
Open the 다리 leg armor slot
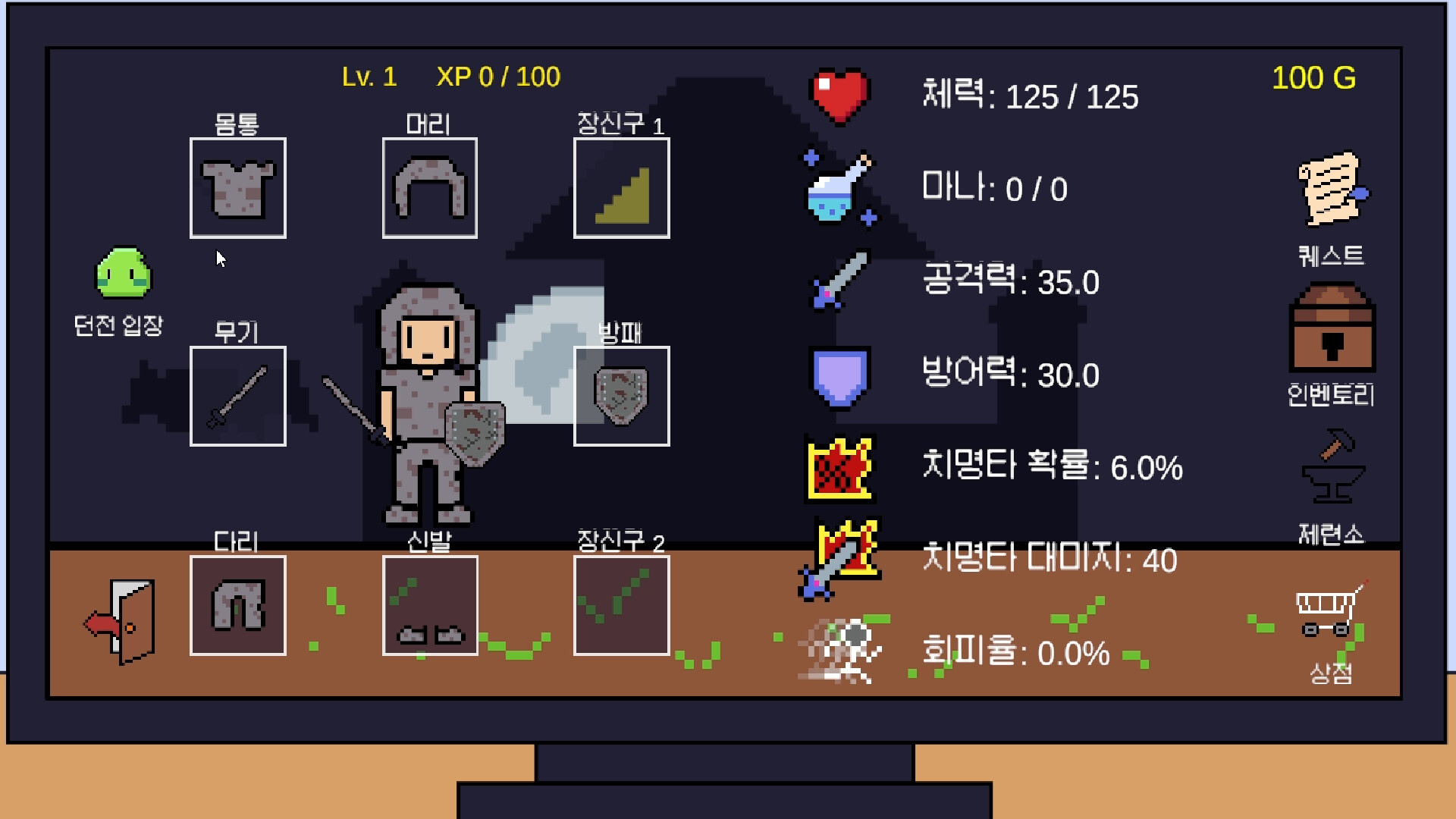coord(238,605)
